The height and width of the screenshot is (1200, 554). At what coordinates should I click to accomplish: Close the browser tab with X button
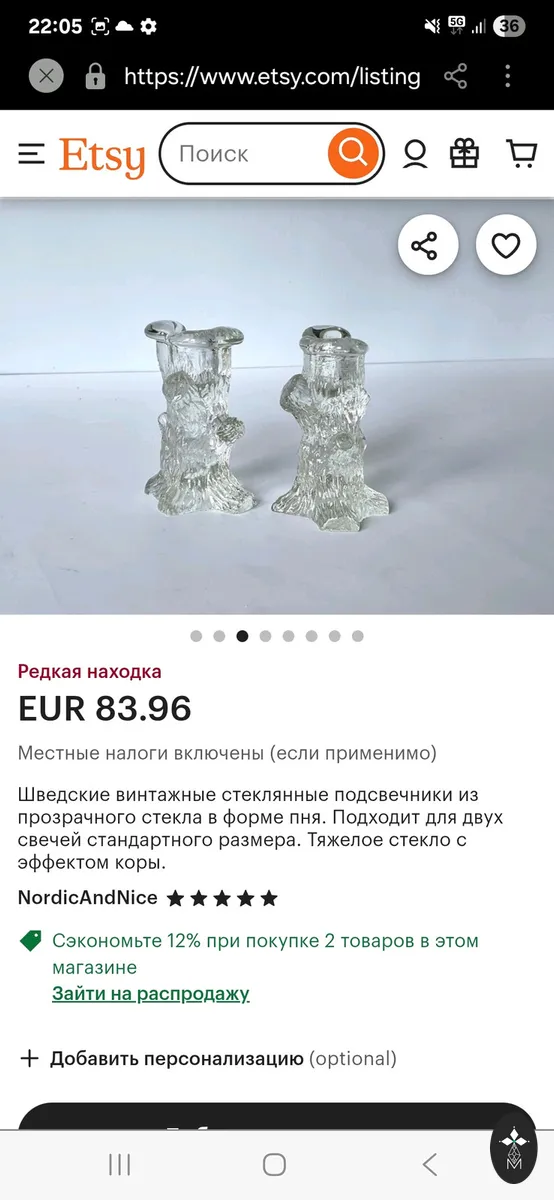coord(46,76)
